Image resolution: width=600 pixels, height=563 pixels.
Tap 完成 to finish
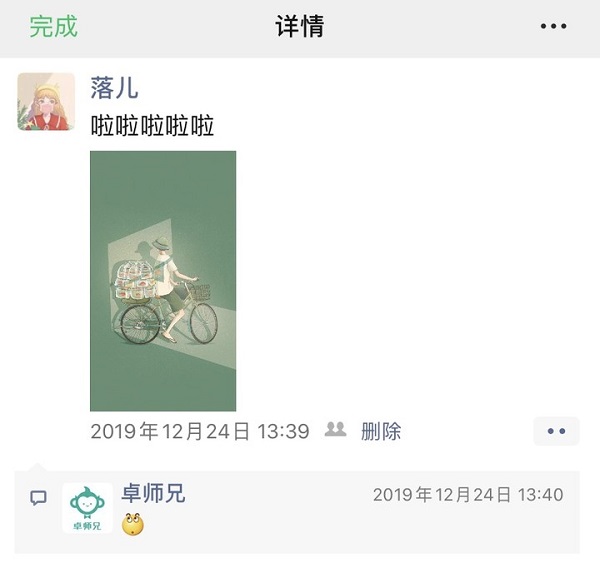53,27
